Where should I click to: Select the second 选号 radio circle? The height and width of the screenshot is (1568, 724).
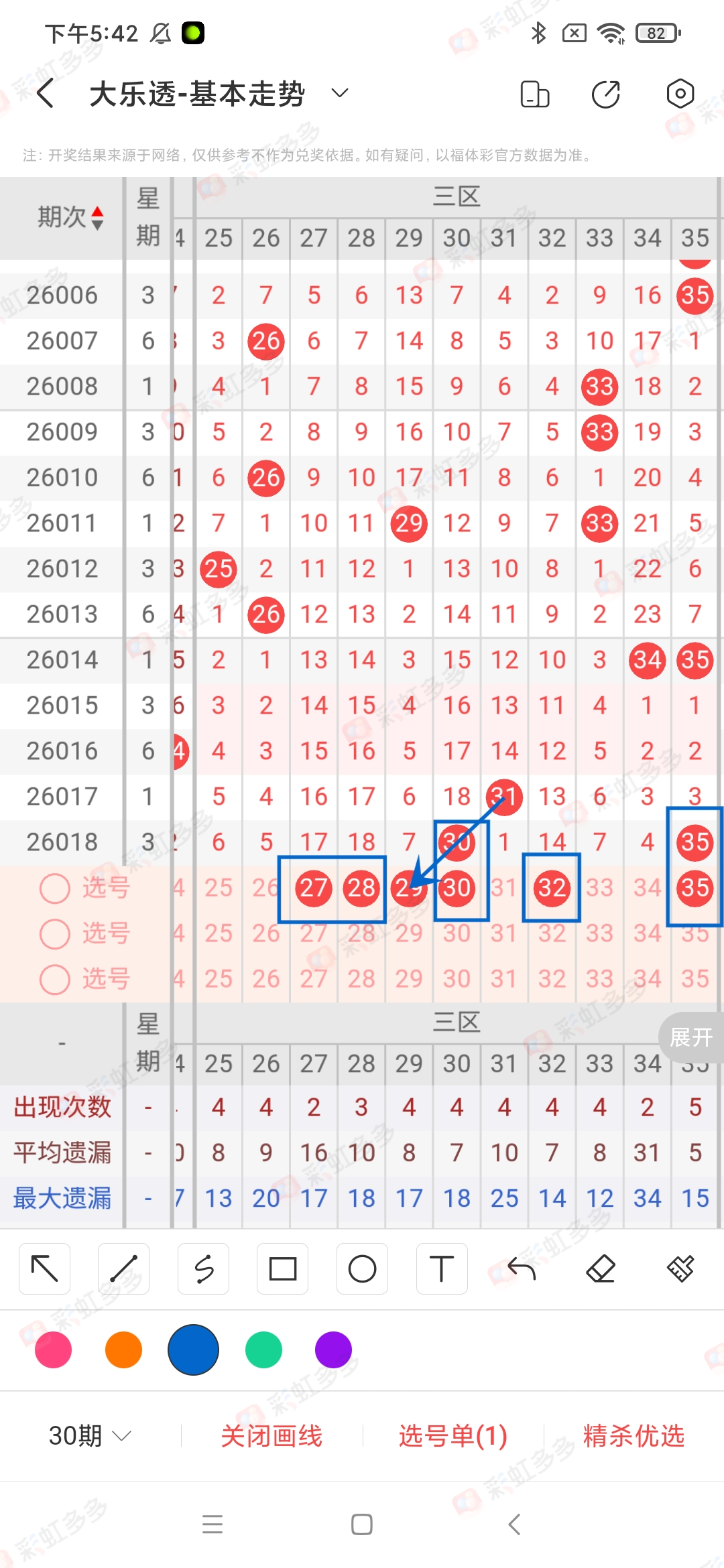[54, 934]
